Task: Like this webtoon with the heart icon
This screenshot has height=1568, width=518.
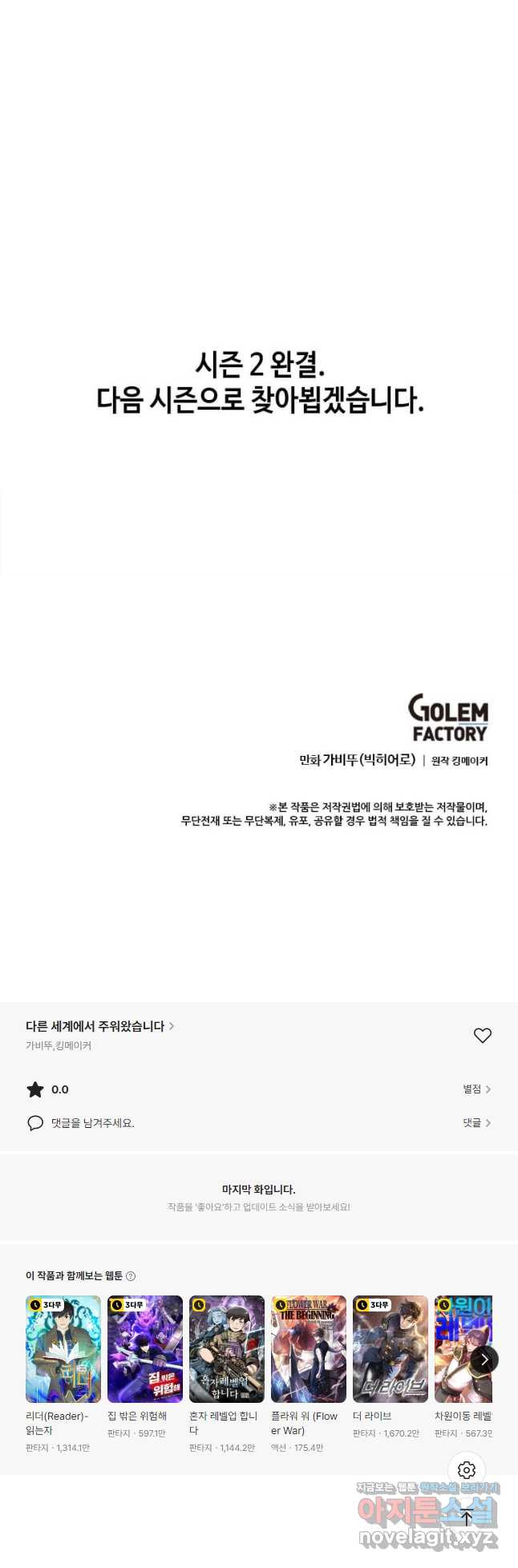Action: point(482,1035)
